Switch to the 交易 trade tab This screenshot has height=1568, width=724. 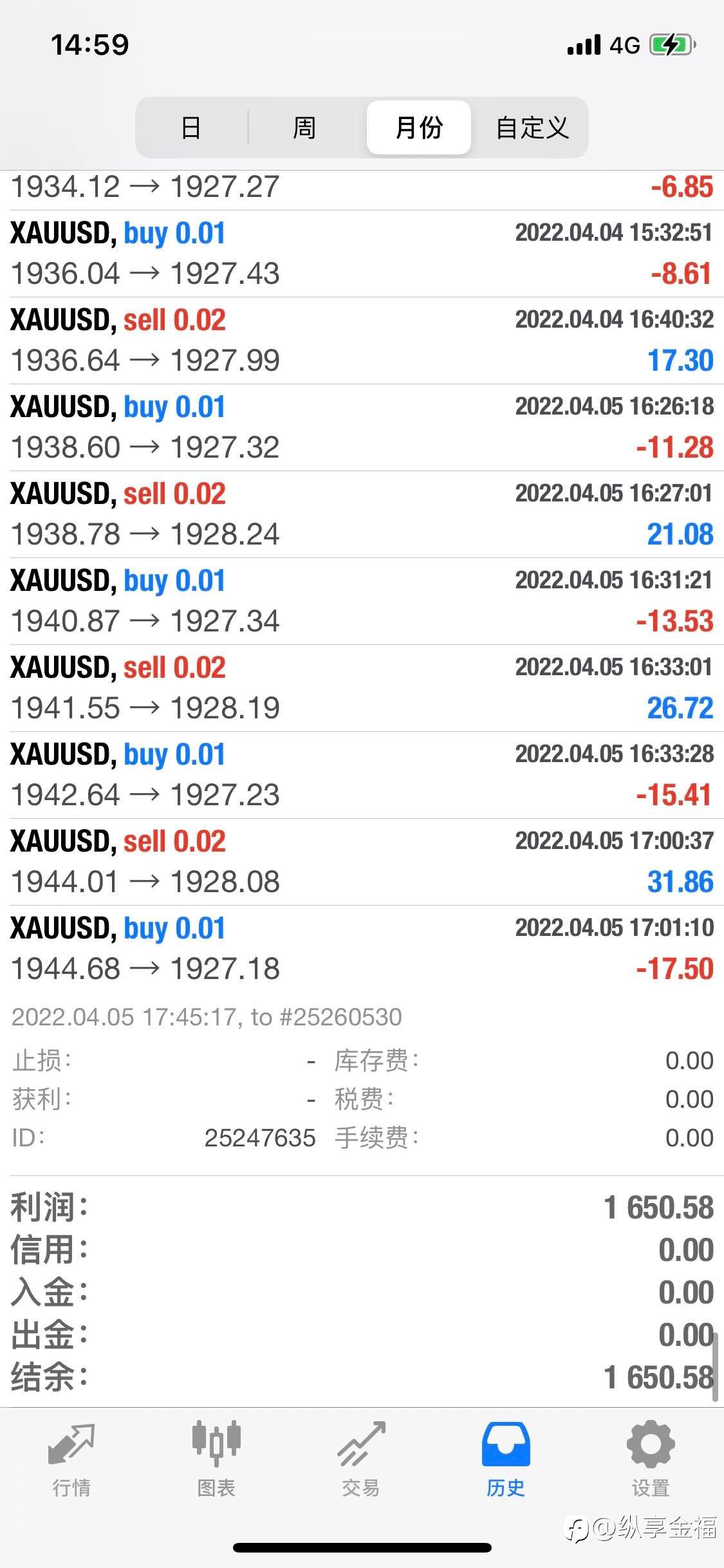(x=361, y=1459)
